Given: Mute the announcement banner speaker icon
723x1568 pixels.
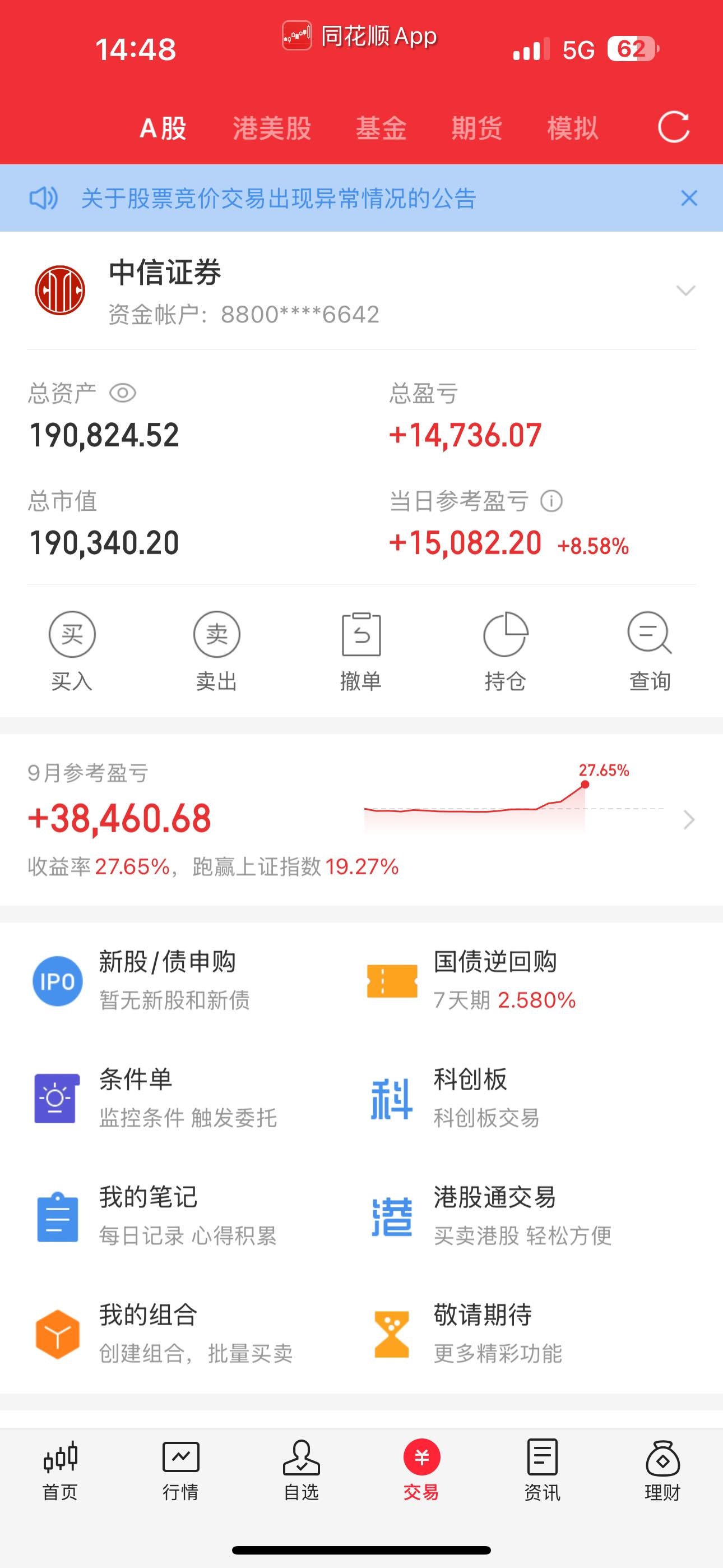Looking at the screenshot, I should point(44,199).
